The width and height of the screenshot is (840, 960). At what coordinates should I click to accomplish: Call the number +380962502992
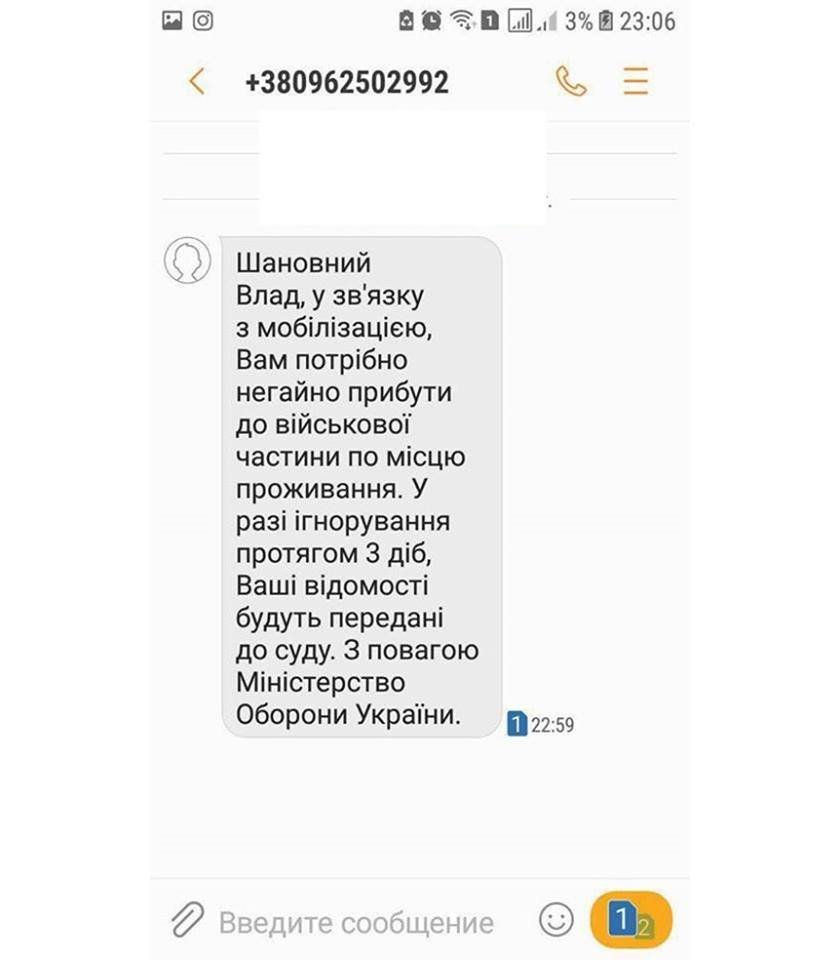click(x=571, y=82)
